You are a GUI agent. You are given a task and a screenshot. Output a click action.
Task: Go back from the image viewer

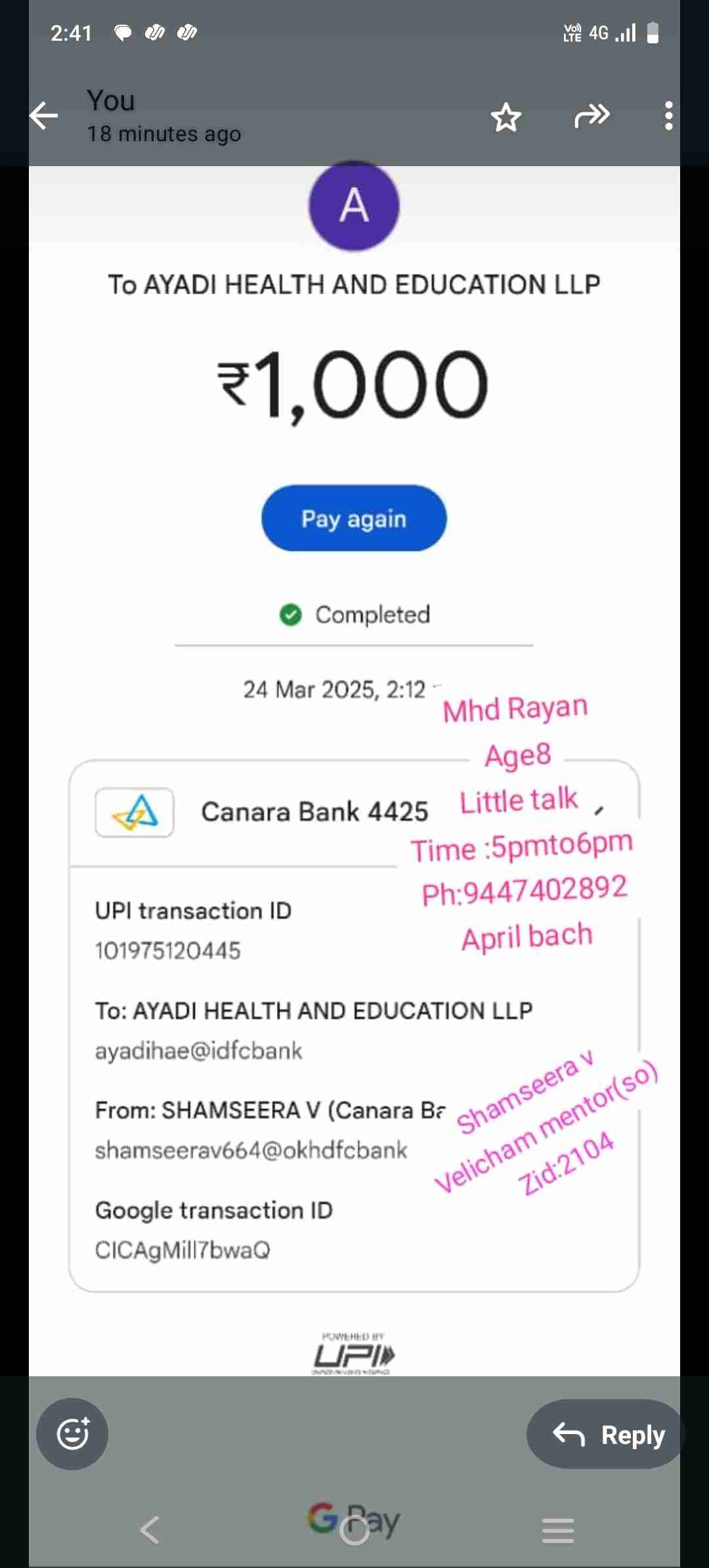pos(45,116)
